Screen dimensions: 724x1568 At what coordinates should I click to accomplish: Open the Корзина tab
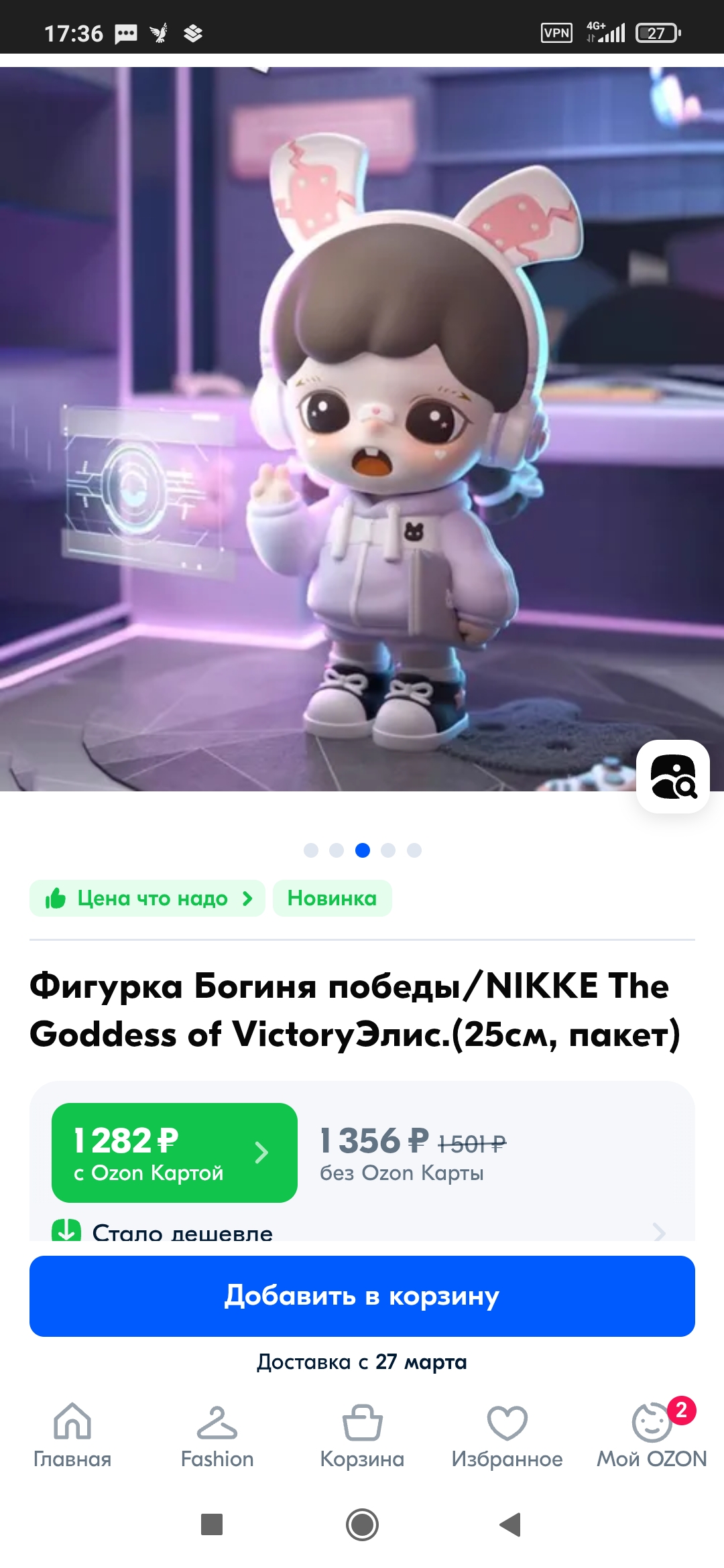[362, 1436]
